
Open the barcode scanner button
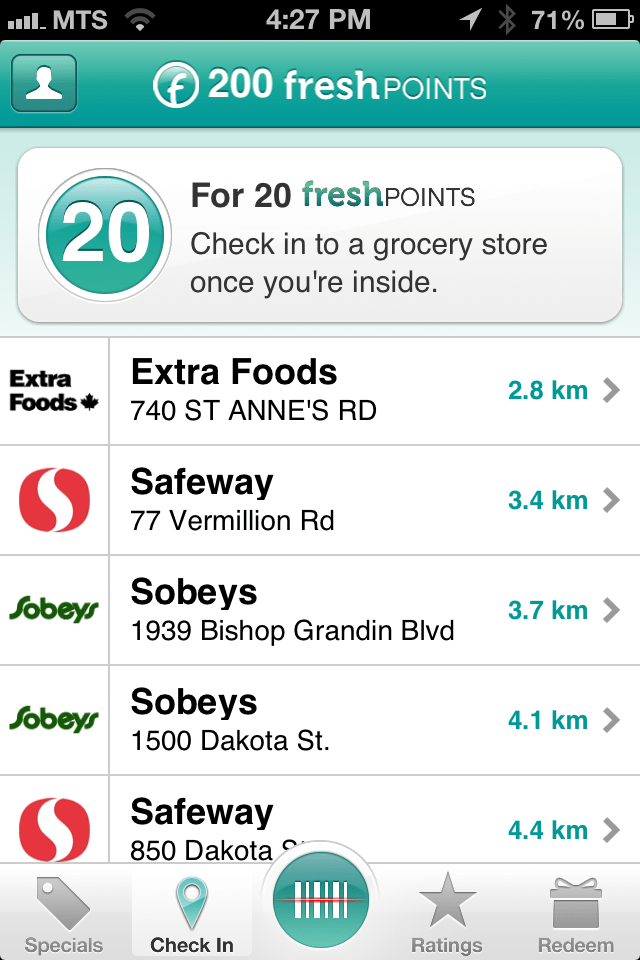(320, 900)
